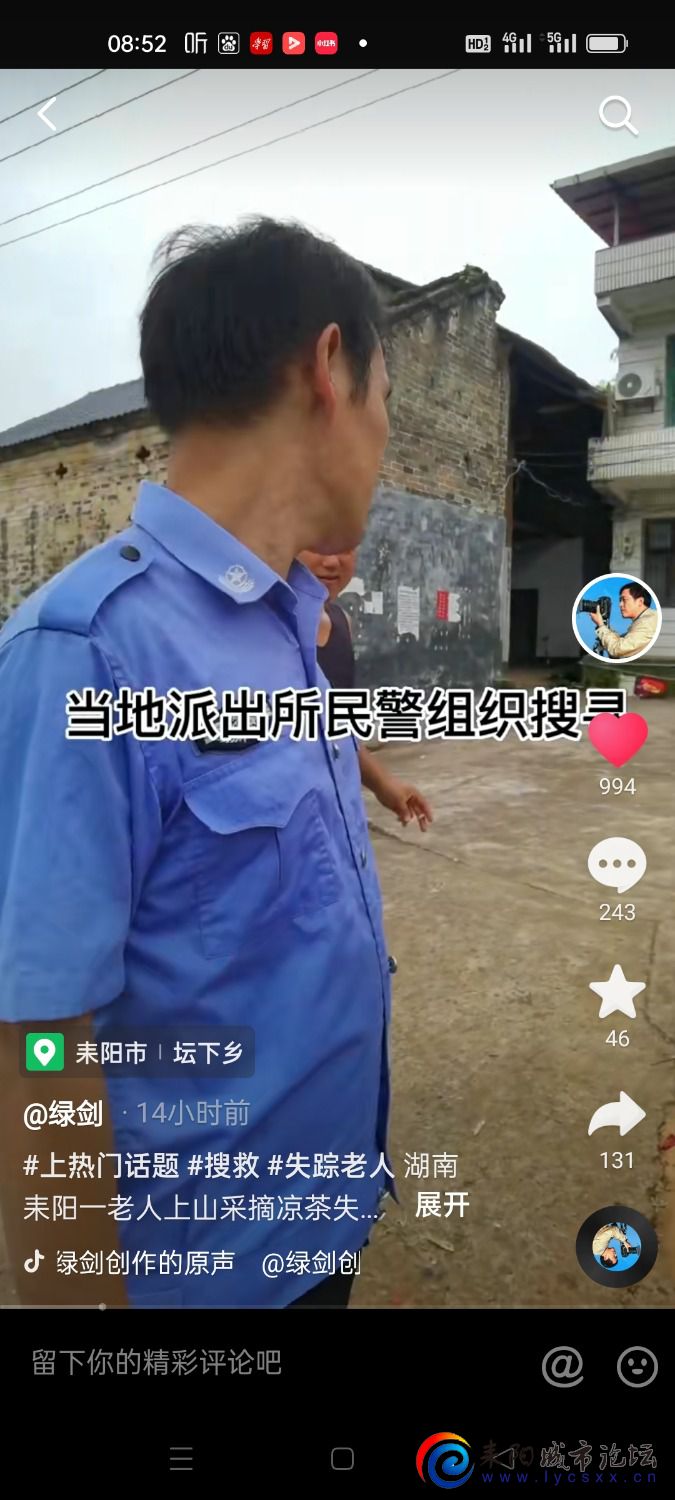Open the emoji picker smiley icon
This screenshot has width=675, height=1500.
(637, 1366)
